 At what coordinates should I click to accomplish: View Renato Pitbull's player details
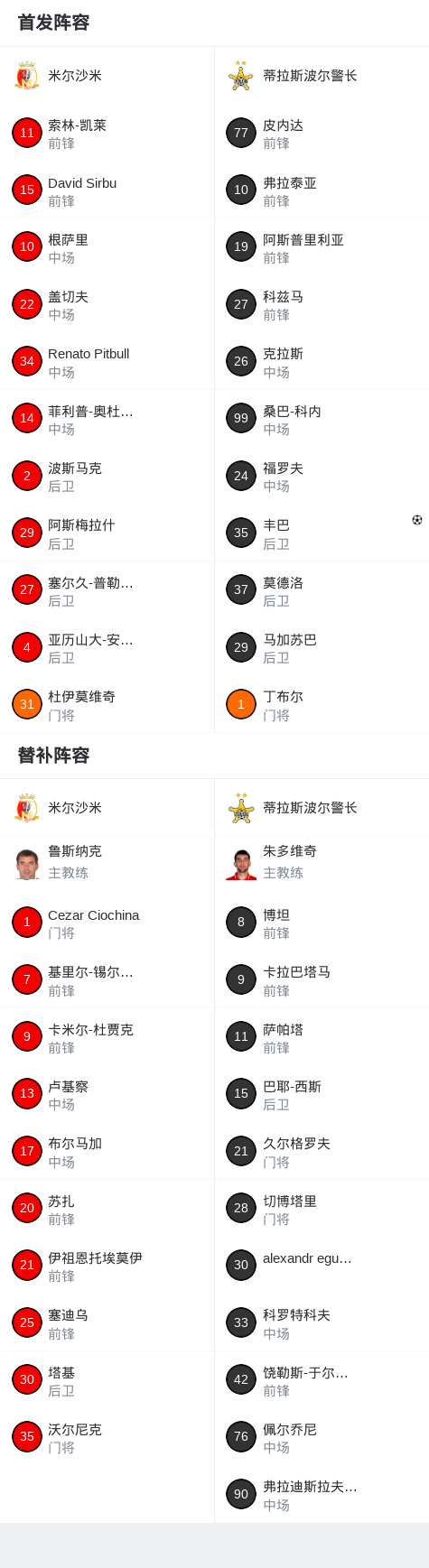coord(107,362)
